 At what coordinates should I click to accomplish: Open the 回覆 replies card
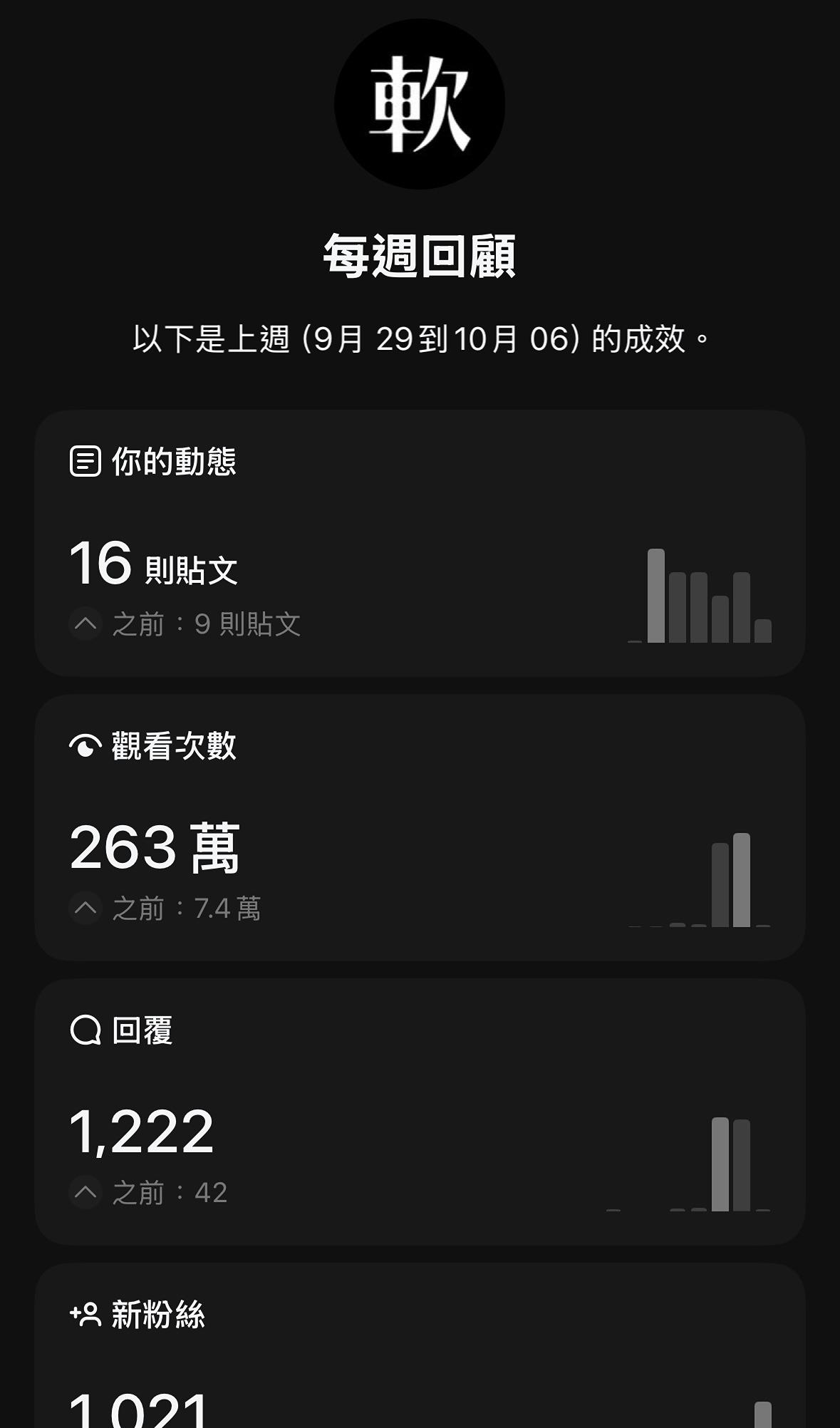tap(420, 1112)
